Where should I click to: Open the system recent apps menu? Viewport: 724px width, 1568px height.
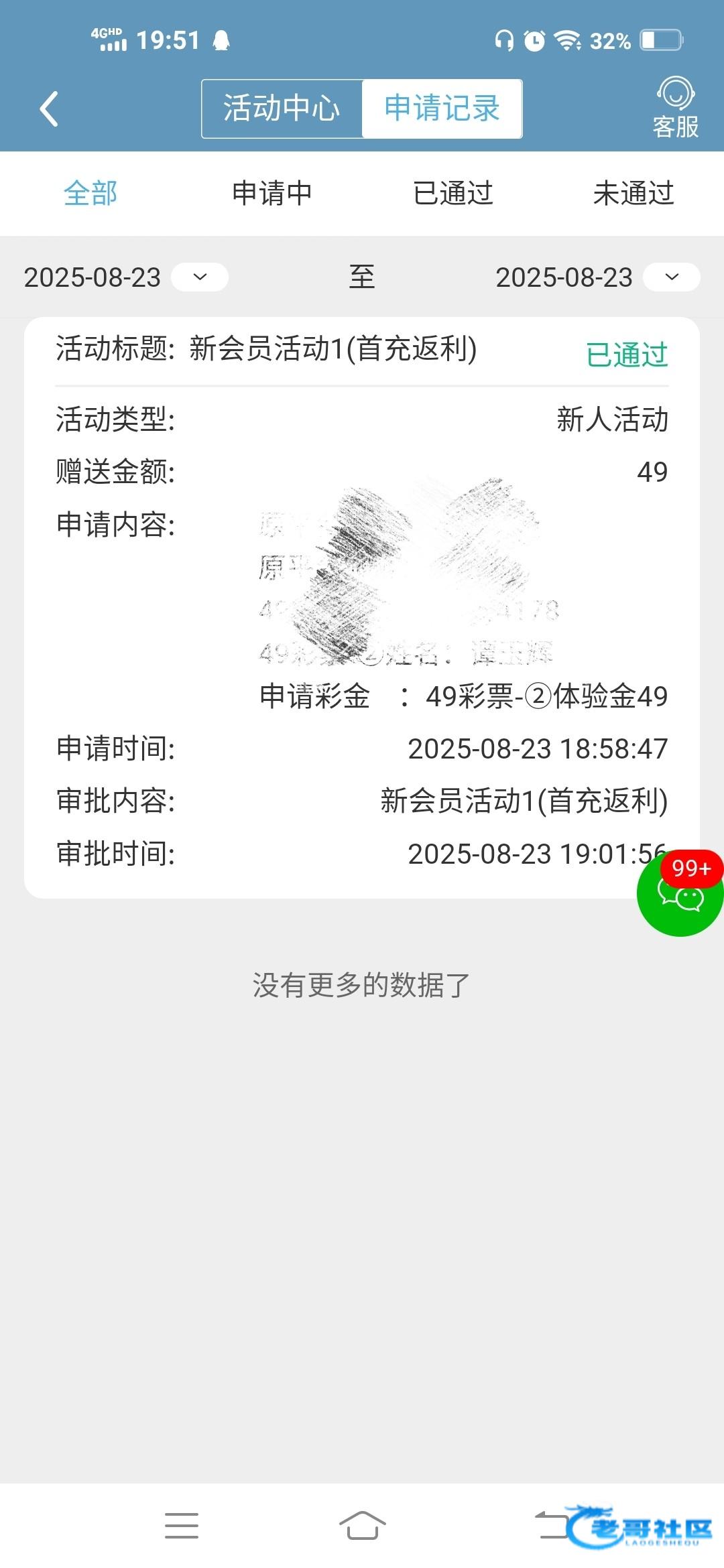181,1525
